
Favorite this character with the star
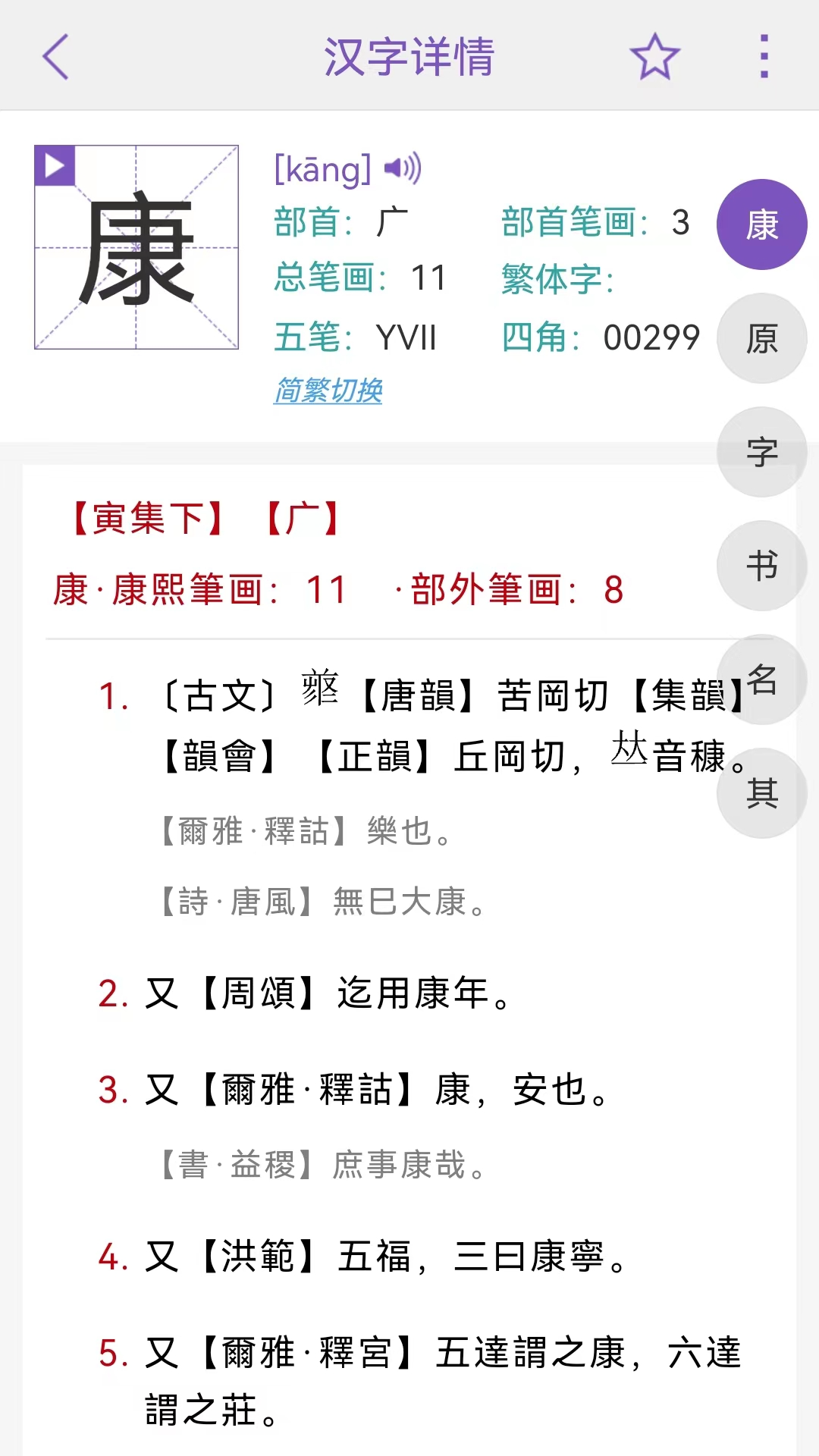pyautogui.click(x=654, y=56)
